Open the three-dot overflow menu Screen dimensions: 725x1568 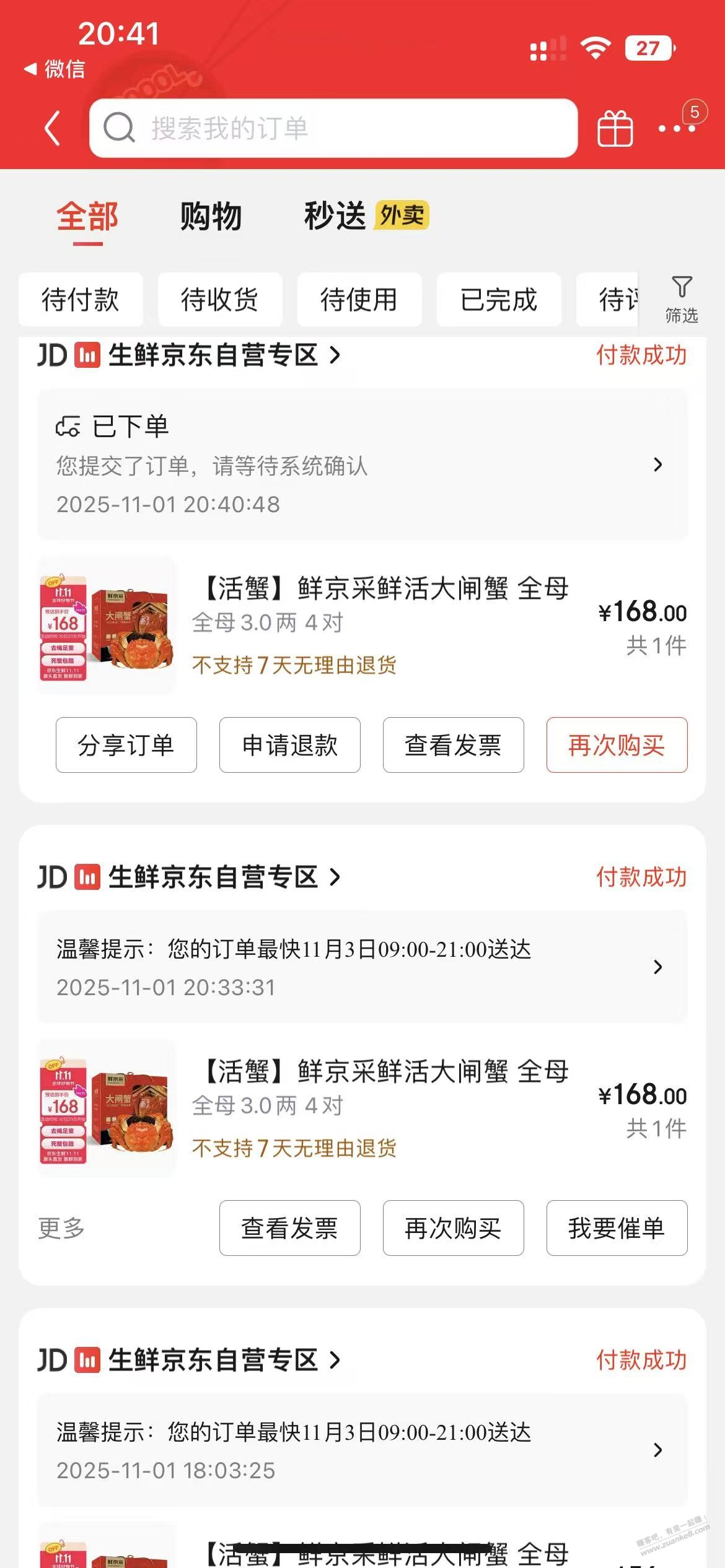click(x=676, y=128)
